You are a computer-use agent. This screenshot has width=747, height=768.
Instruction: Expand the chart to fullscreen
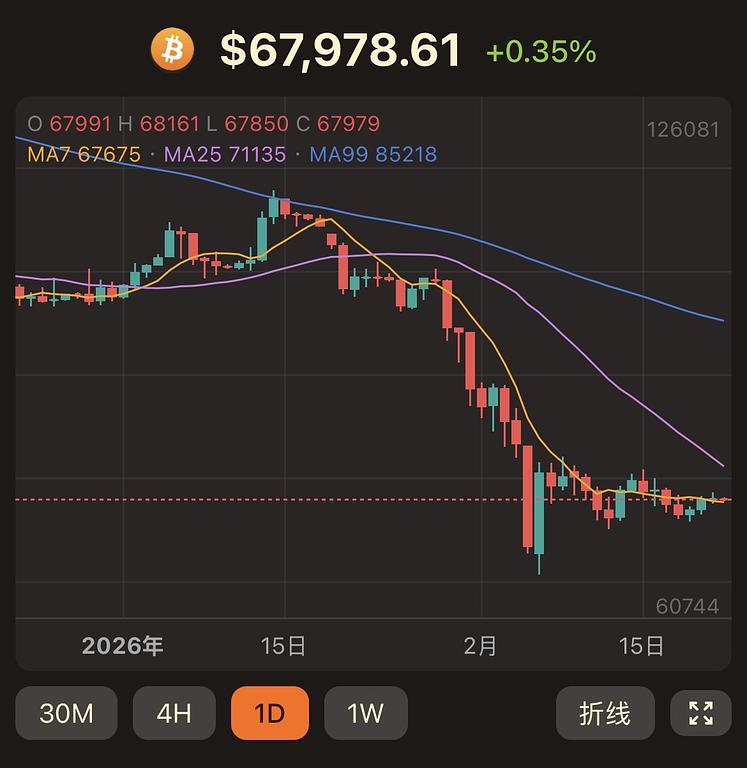click(701, 713)
